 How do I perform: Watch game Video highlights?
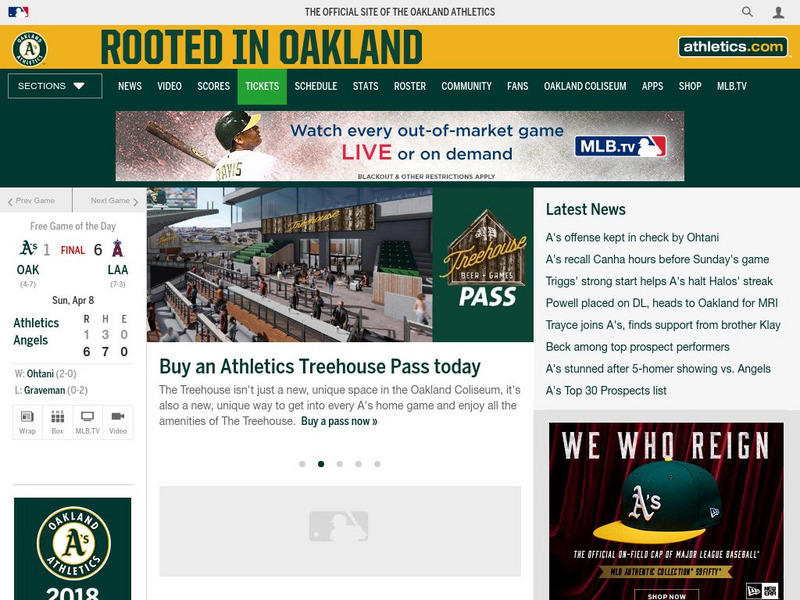coord(118,421)
